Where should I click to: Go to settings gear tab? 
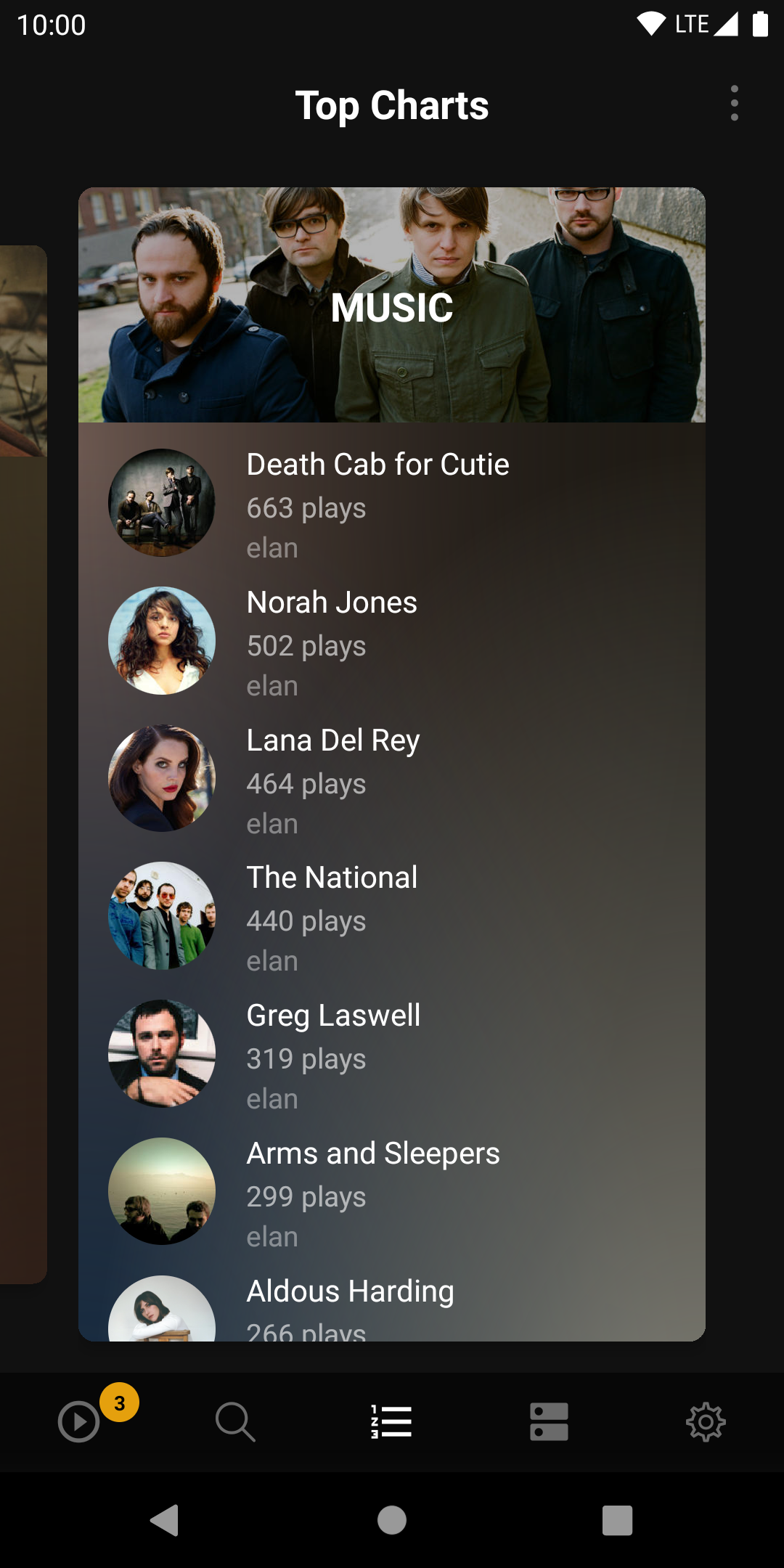(706, 1421)
